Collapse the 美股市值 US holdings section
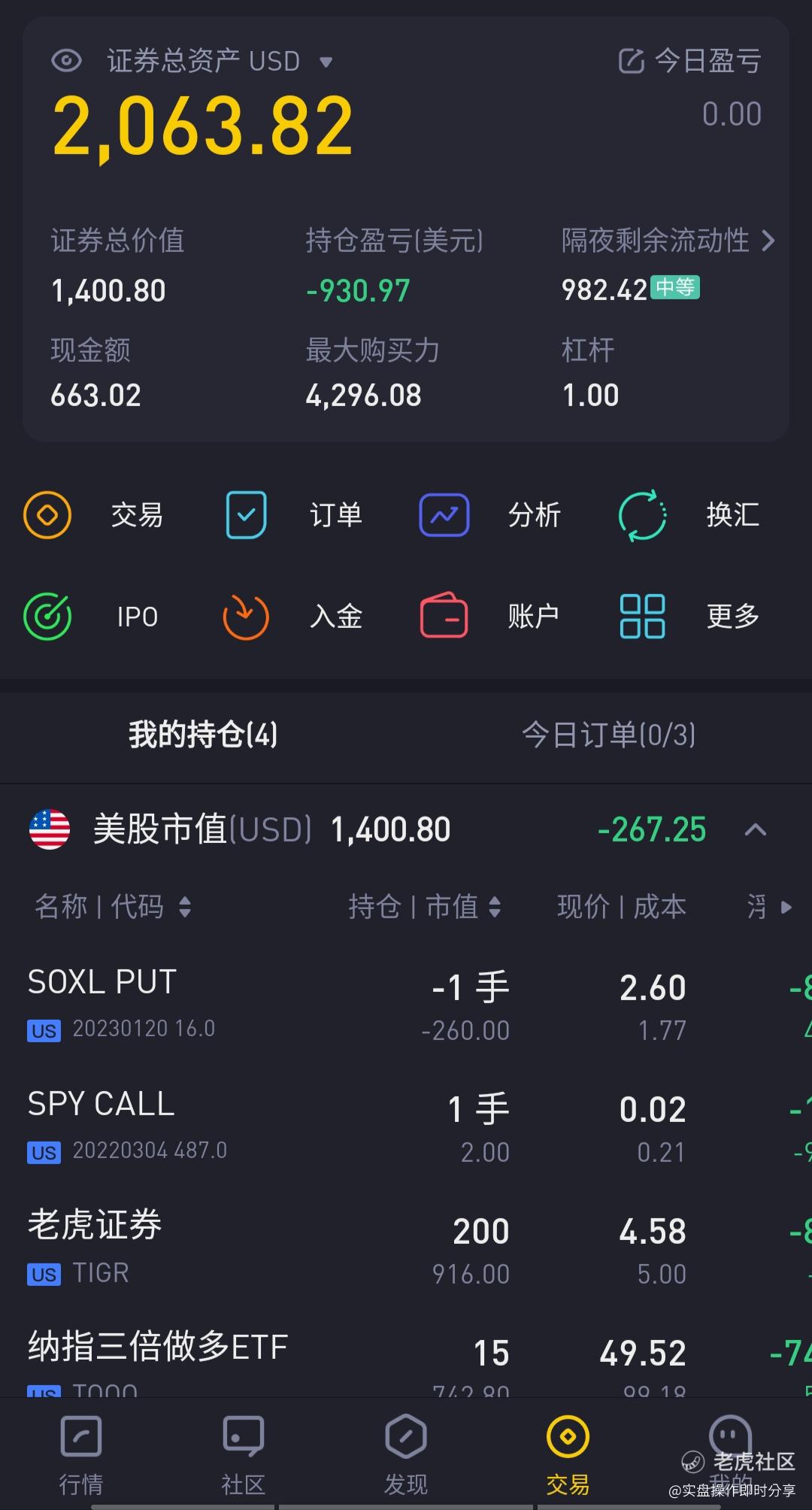 click(x=756, y=829)
